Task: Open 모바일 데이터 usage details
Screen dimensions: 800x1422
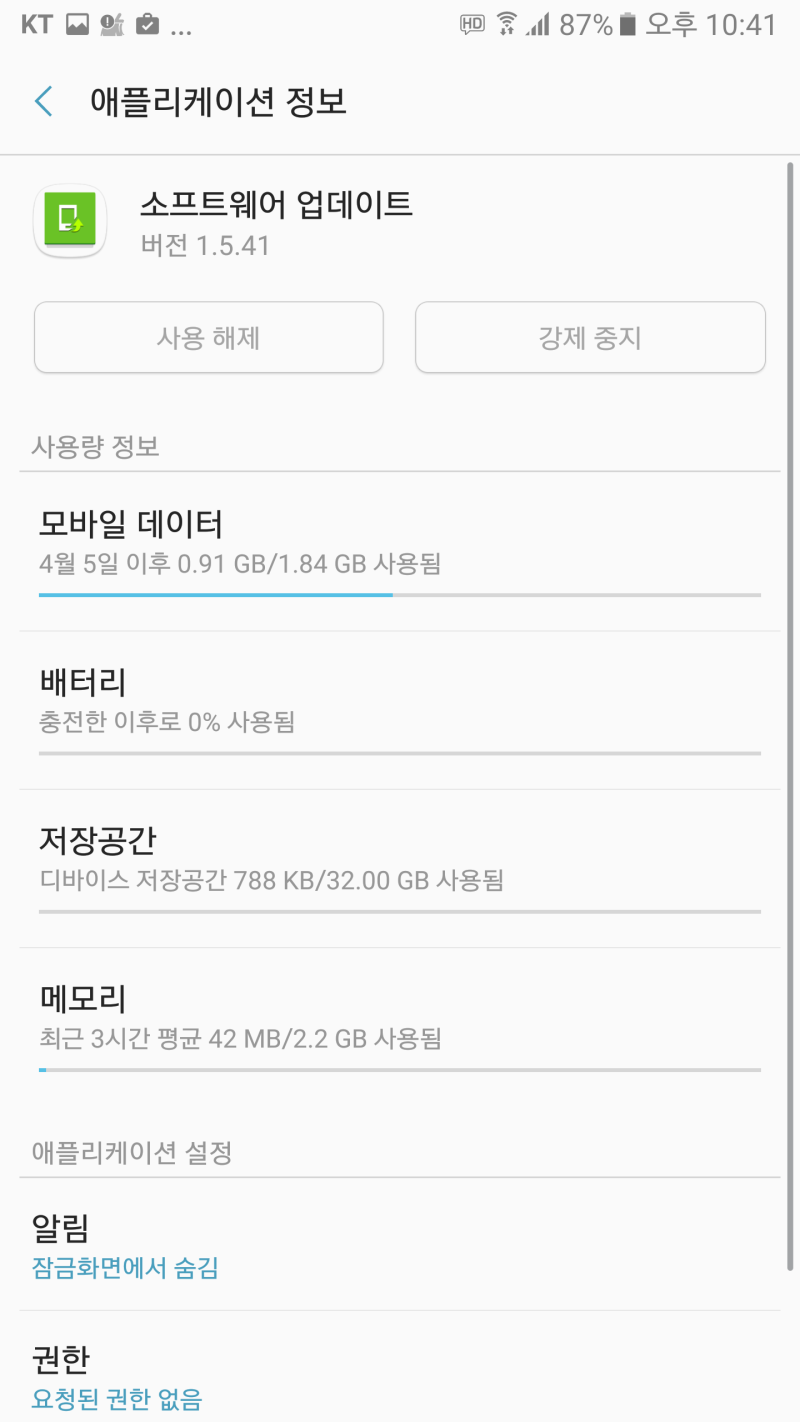Action: click(400, 552)
